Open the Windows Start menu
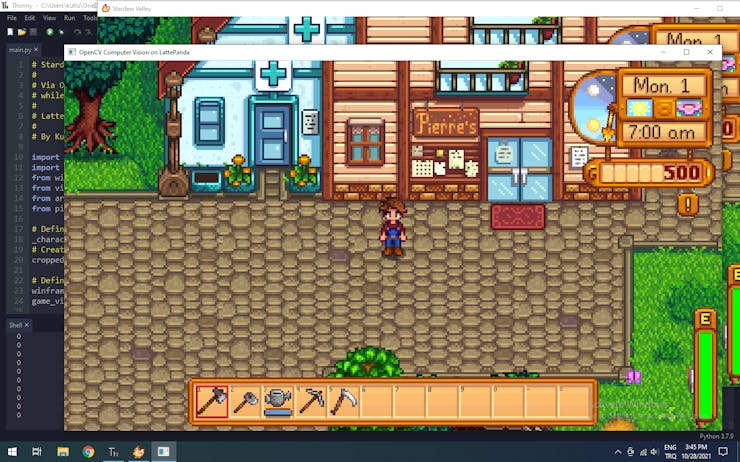Screen dimensions: 740x462 (10, 451)
